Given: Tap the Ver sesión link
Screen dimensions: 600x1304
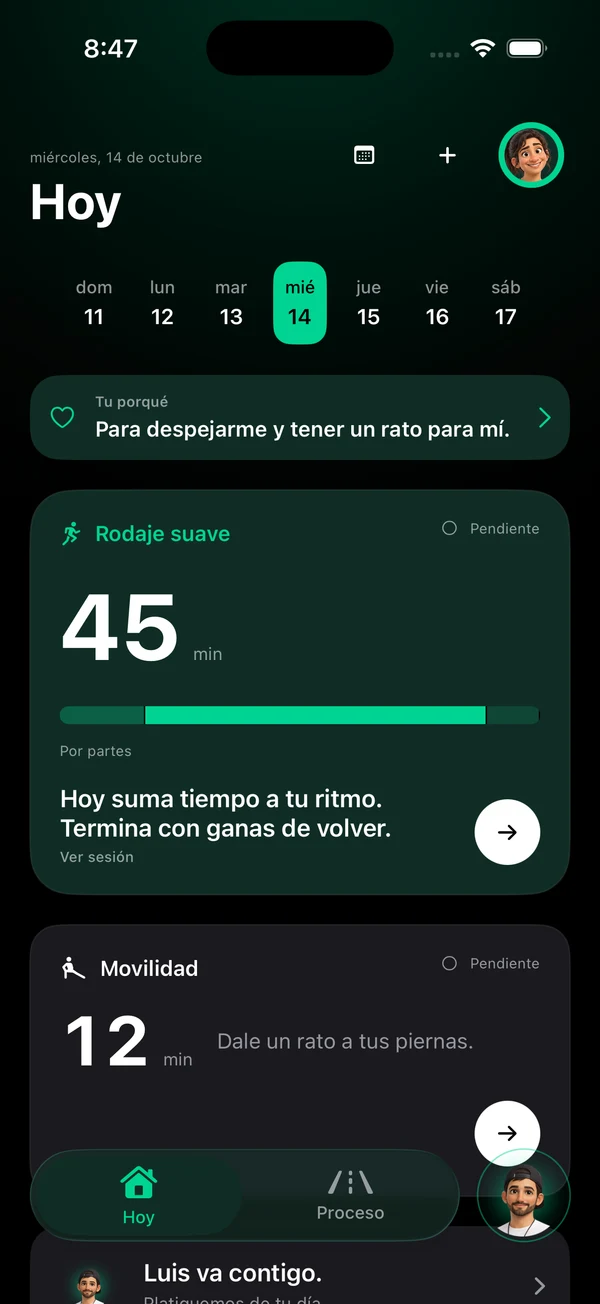Looking at the screenshot, I should point(97,857).
